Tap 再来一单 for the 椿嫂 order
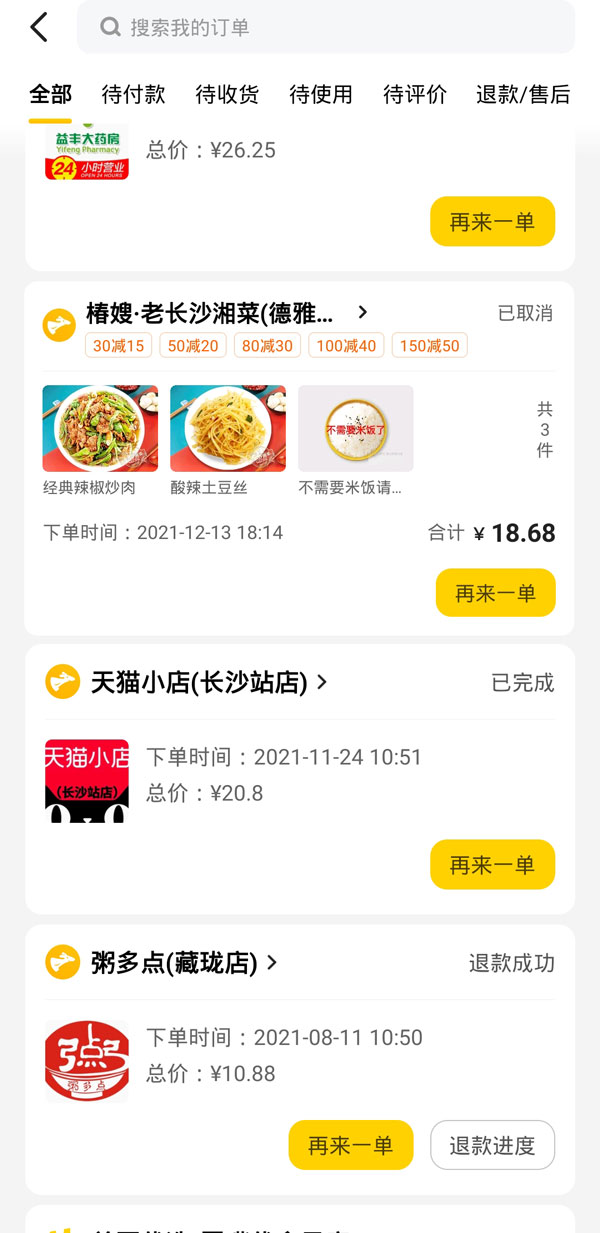 coord(495,593)
